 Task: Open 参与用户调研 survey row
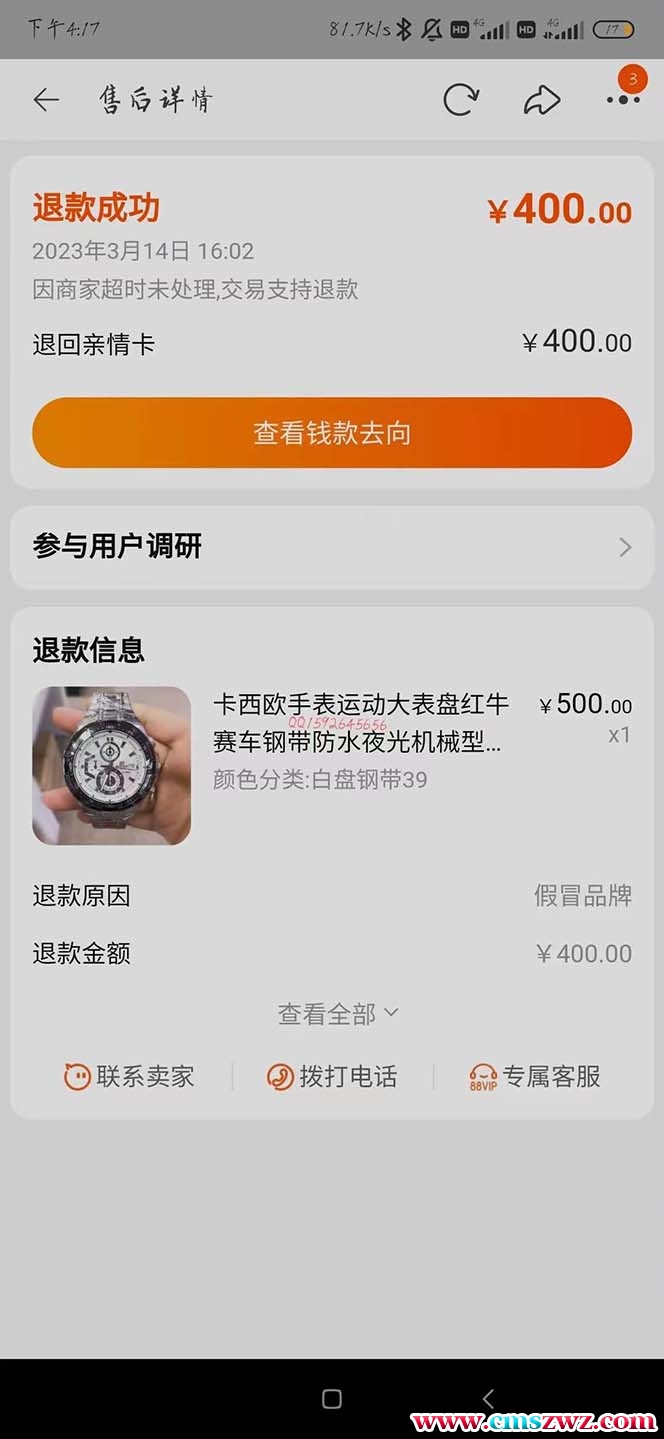point(332,547)
